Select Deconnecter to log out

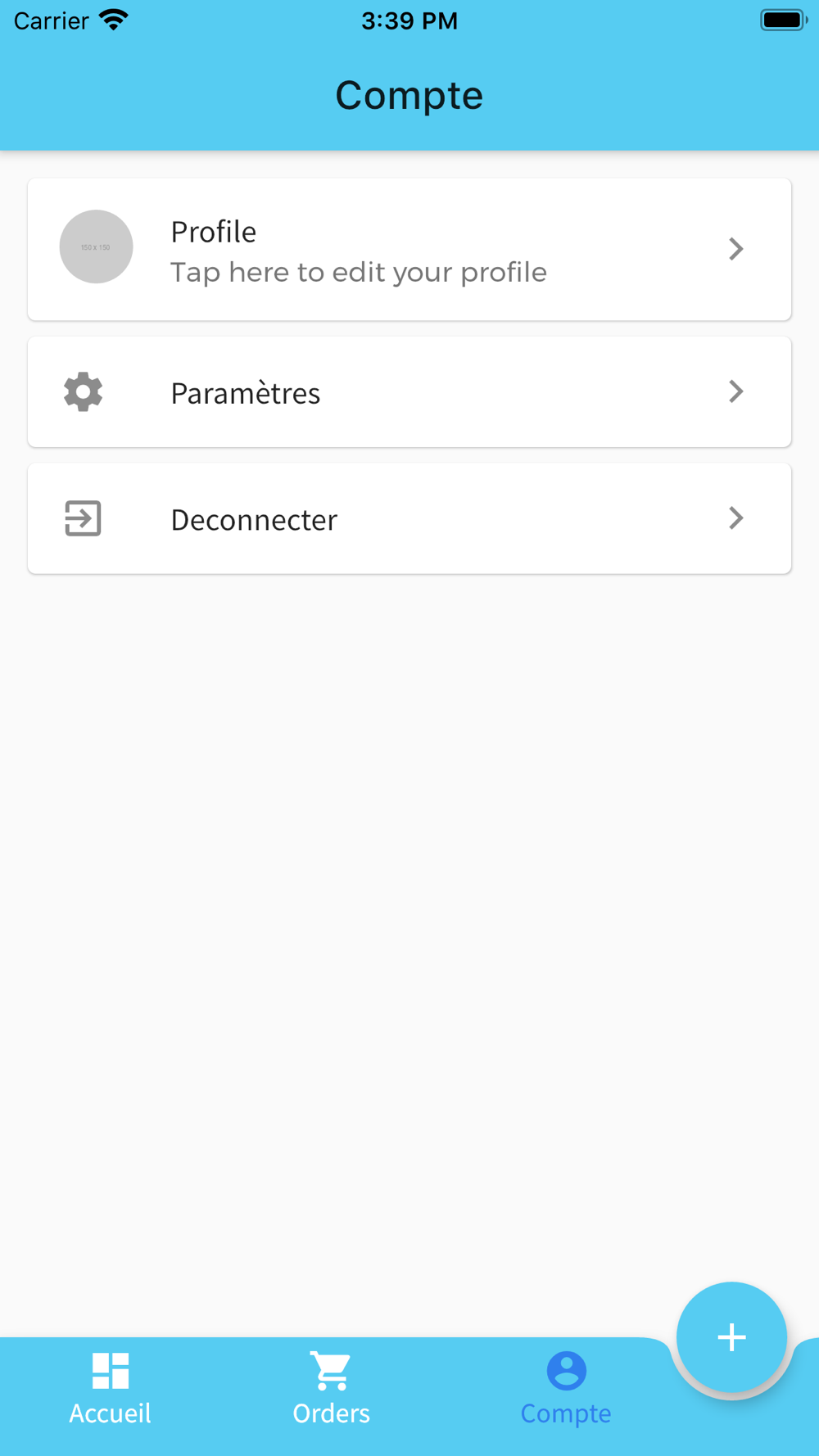tap(409, 518)
